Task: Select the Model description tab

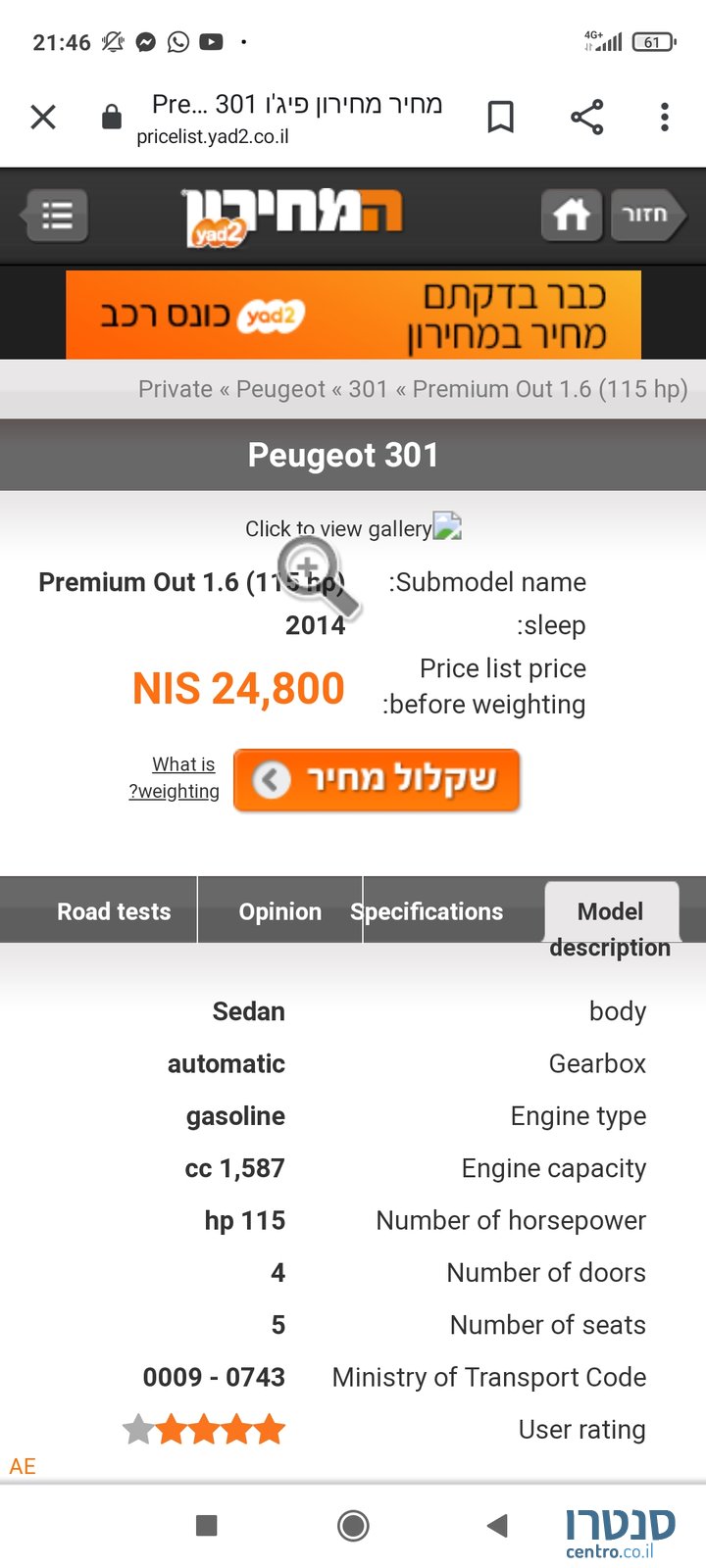Action: coord(610,913)
